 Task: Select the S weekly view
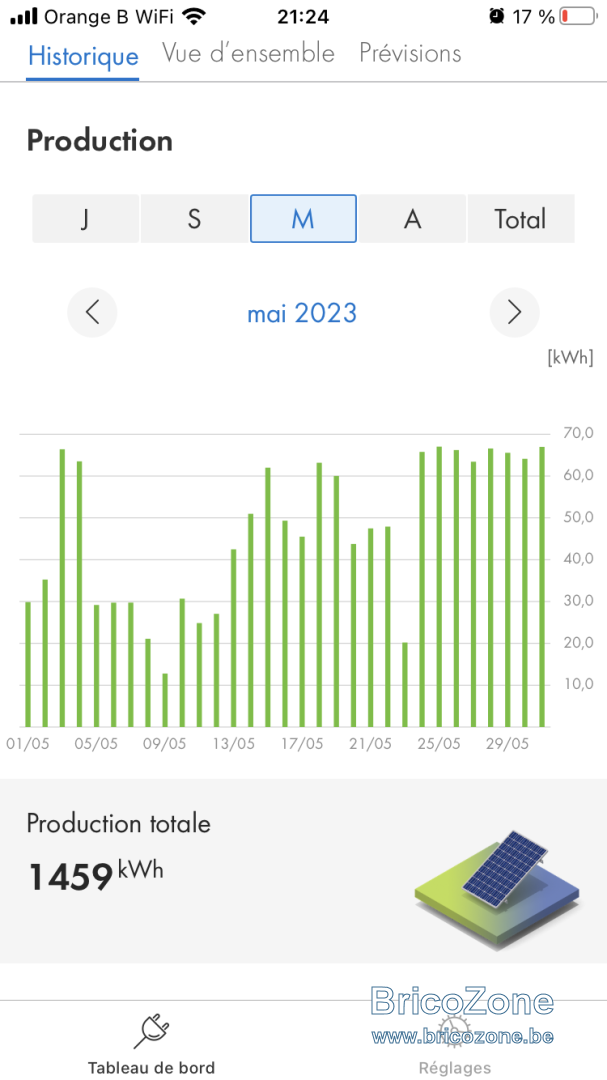tap(194, 218)
